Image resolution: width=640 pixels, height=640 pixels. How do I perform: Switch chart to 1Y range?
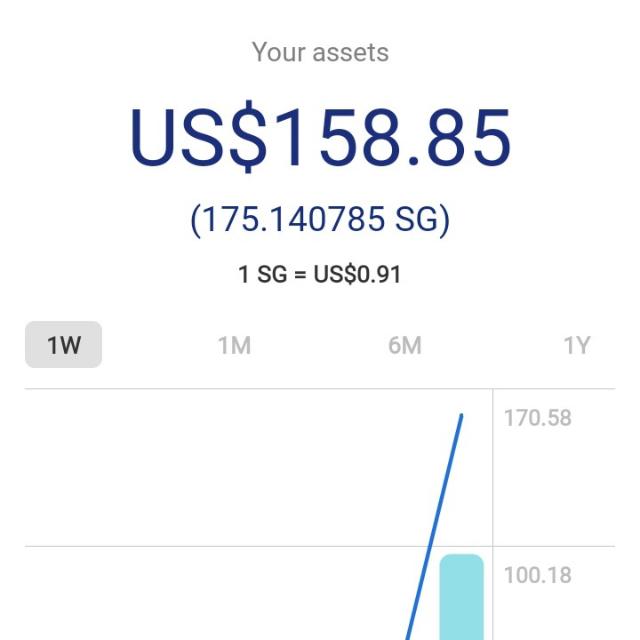point(576,345)
